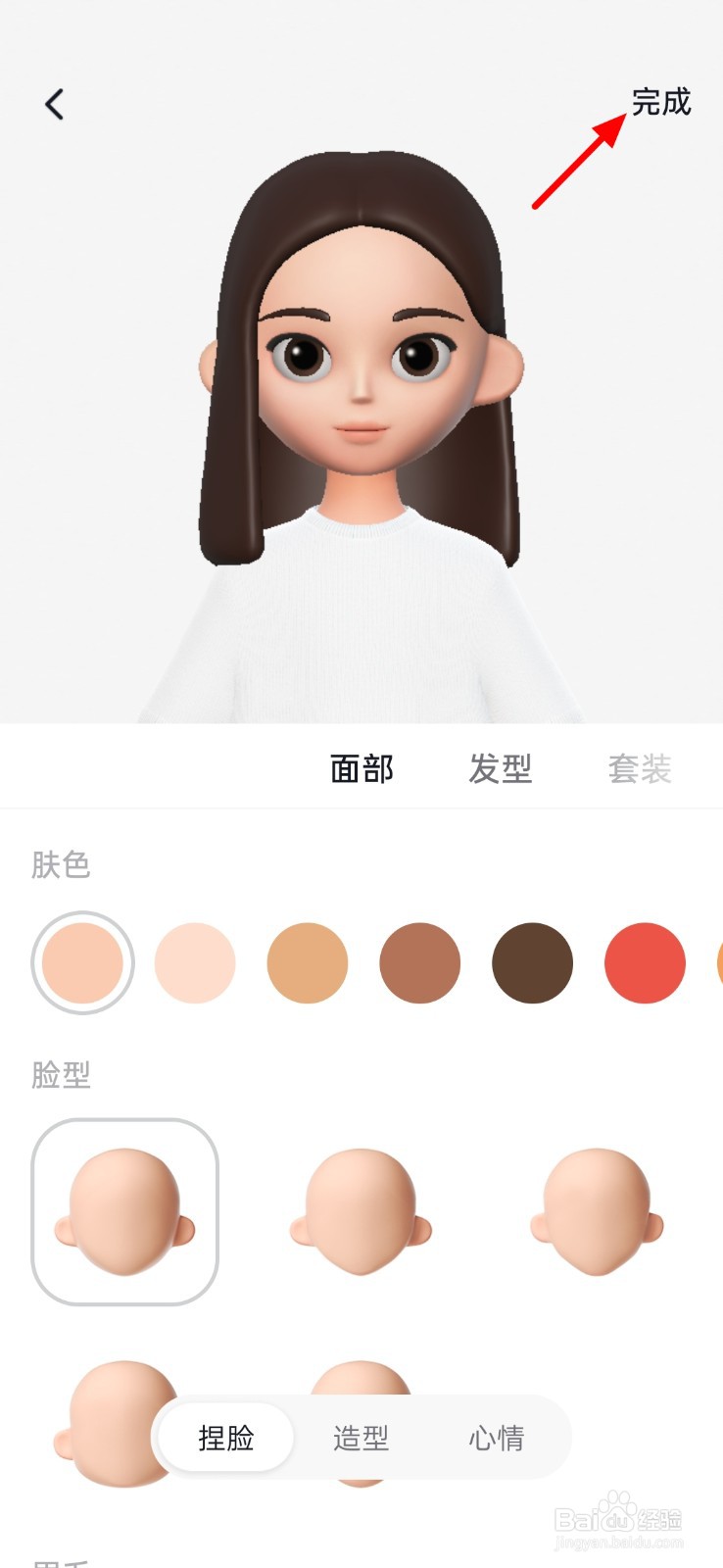This screenshot has width=723, height=1568.
Task: Tap the back arrow to exit editor
Action: click(x=55, y=103)
